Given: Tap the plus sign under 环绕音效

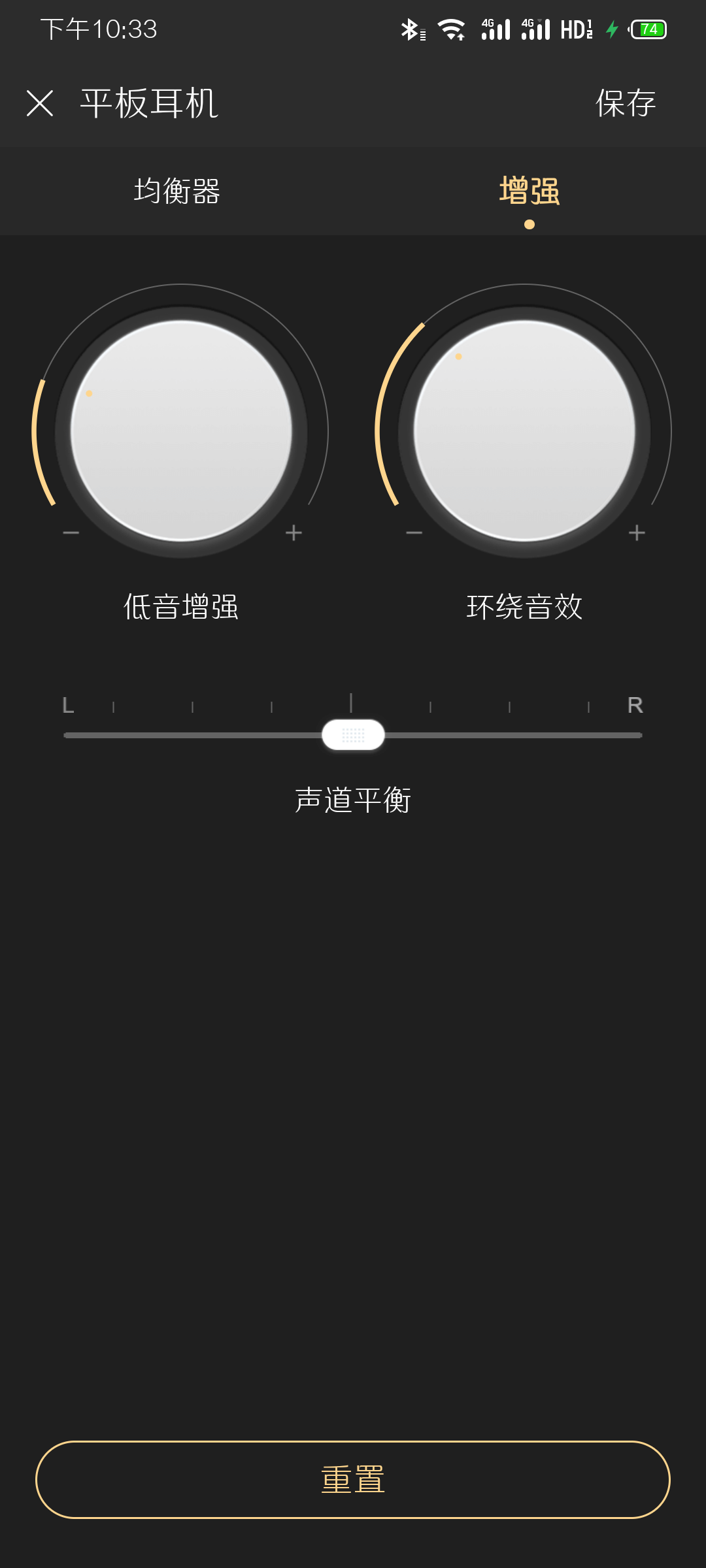Looking at the screenshot, I should pyautogui.click(x=637, y=533).
